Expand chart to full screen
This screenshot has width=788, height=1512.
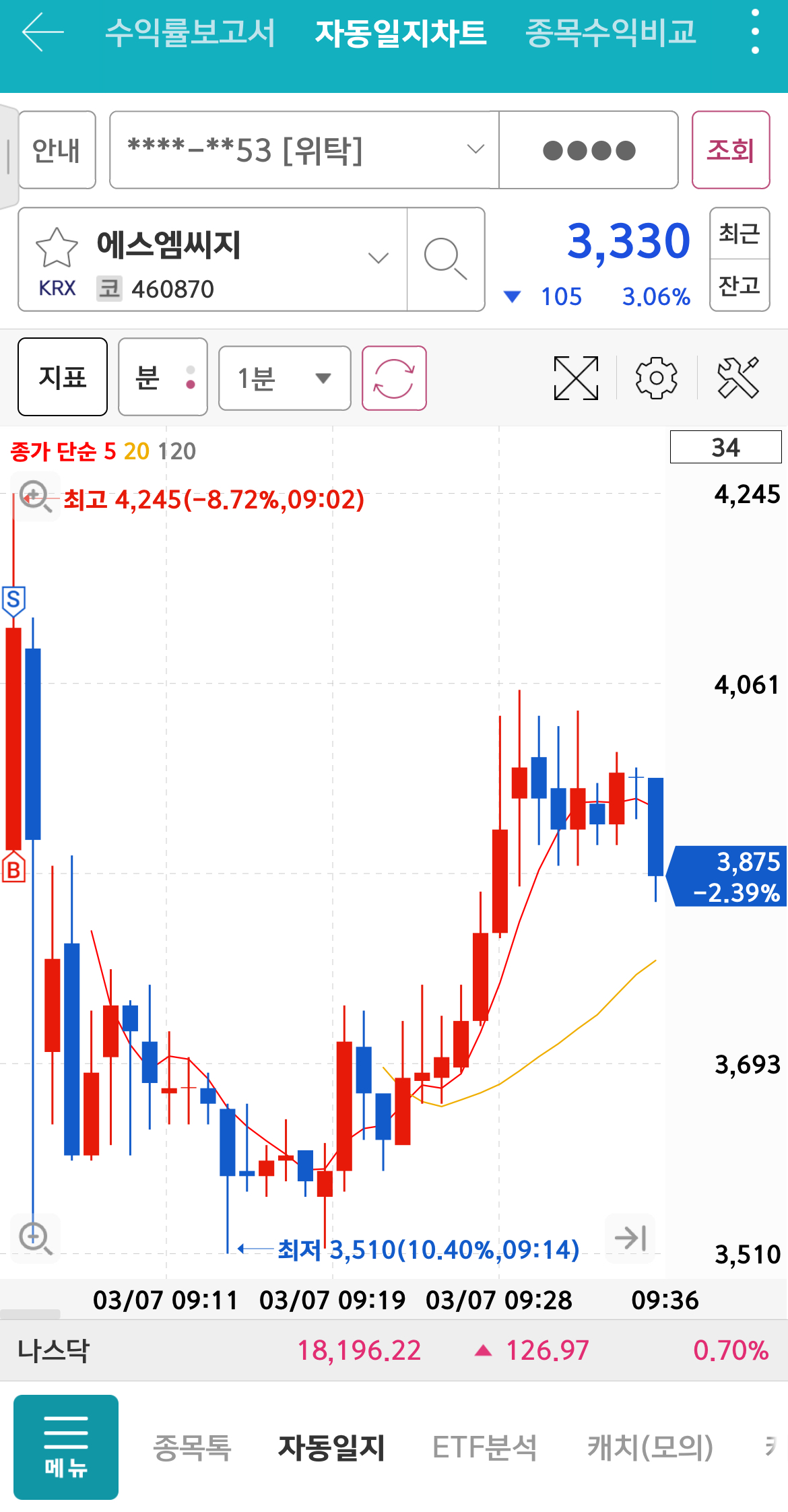pyautogui.click(x=576, y=378)
